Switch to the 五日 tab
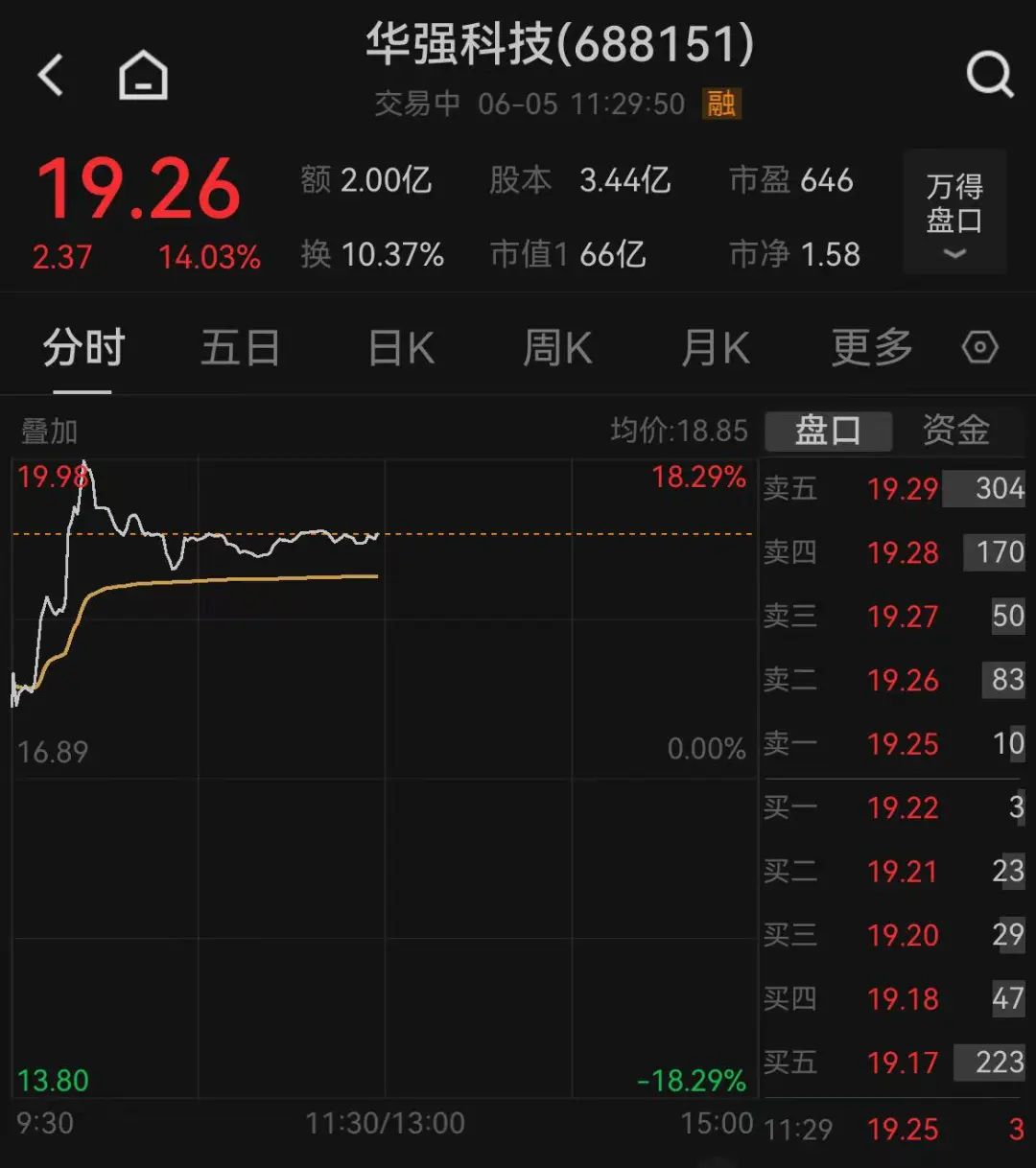Viewport: 1036px width, 1168px height. [240, 348]
